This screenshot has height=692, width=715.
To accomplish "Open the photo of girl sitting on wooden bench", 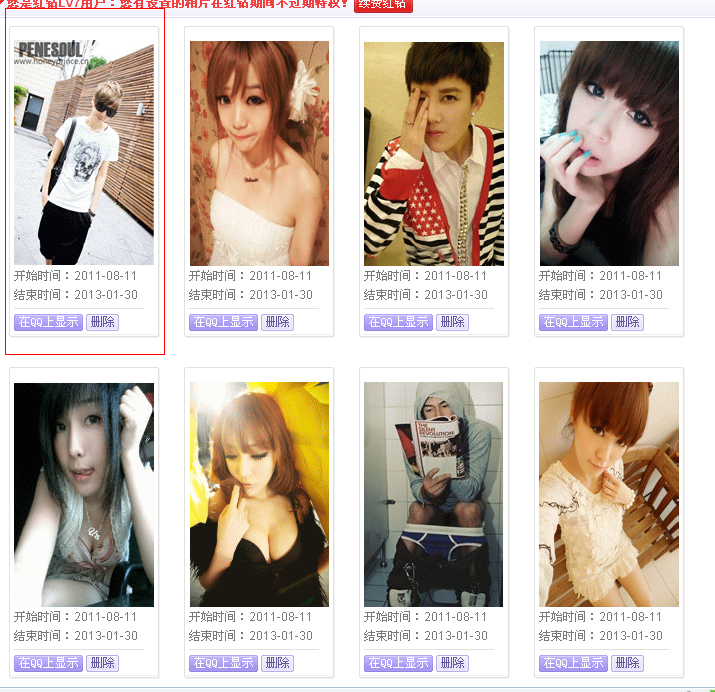I will pos(608,494).
